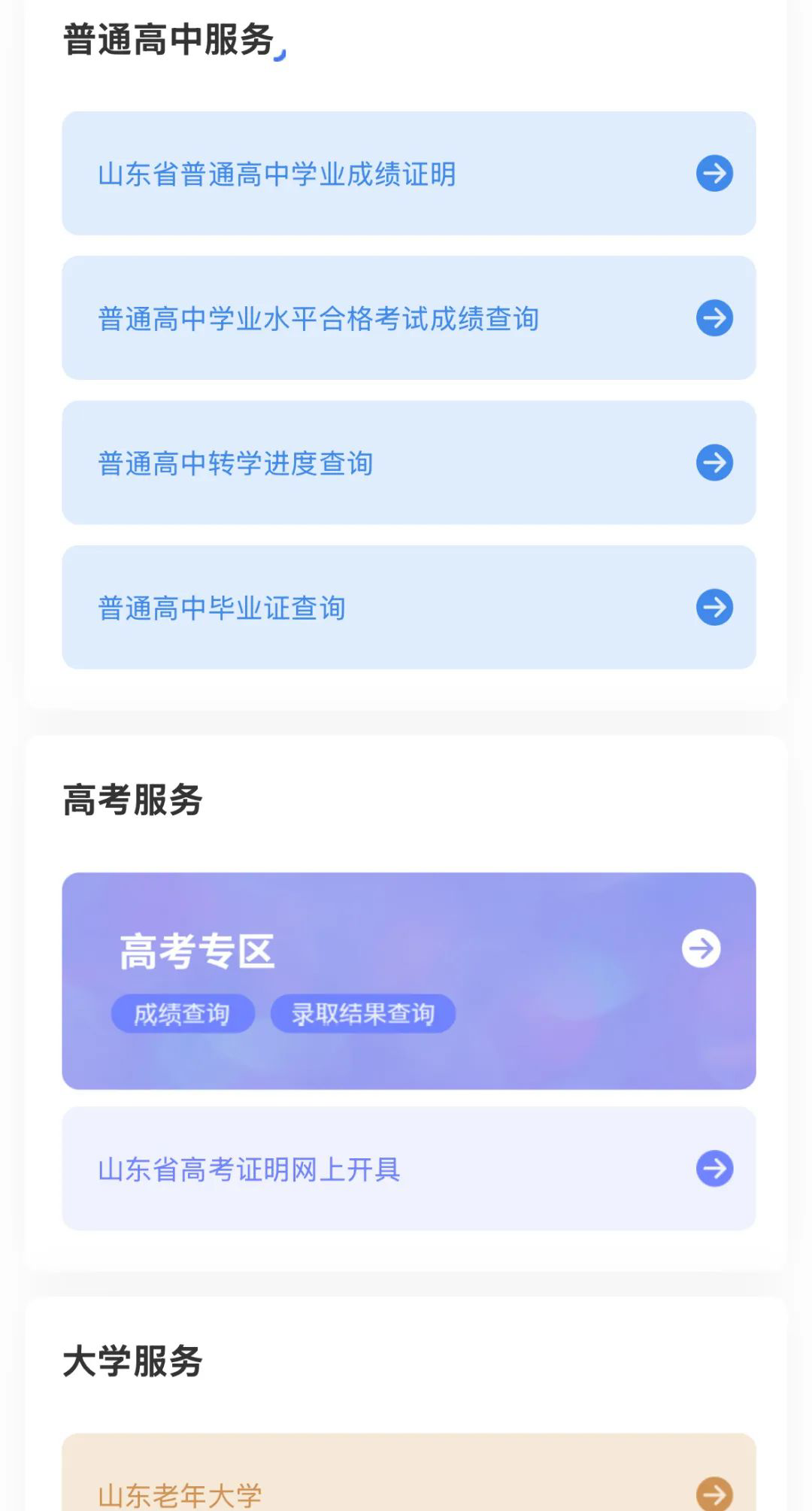The height and width of the screenshot is (1511, 812).
Task: Open 山东省高考证明网上开具
Action: click(408, 1169)
